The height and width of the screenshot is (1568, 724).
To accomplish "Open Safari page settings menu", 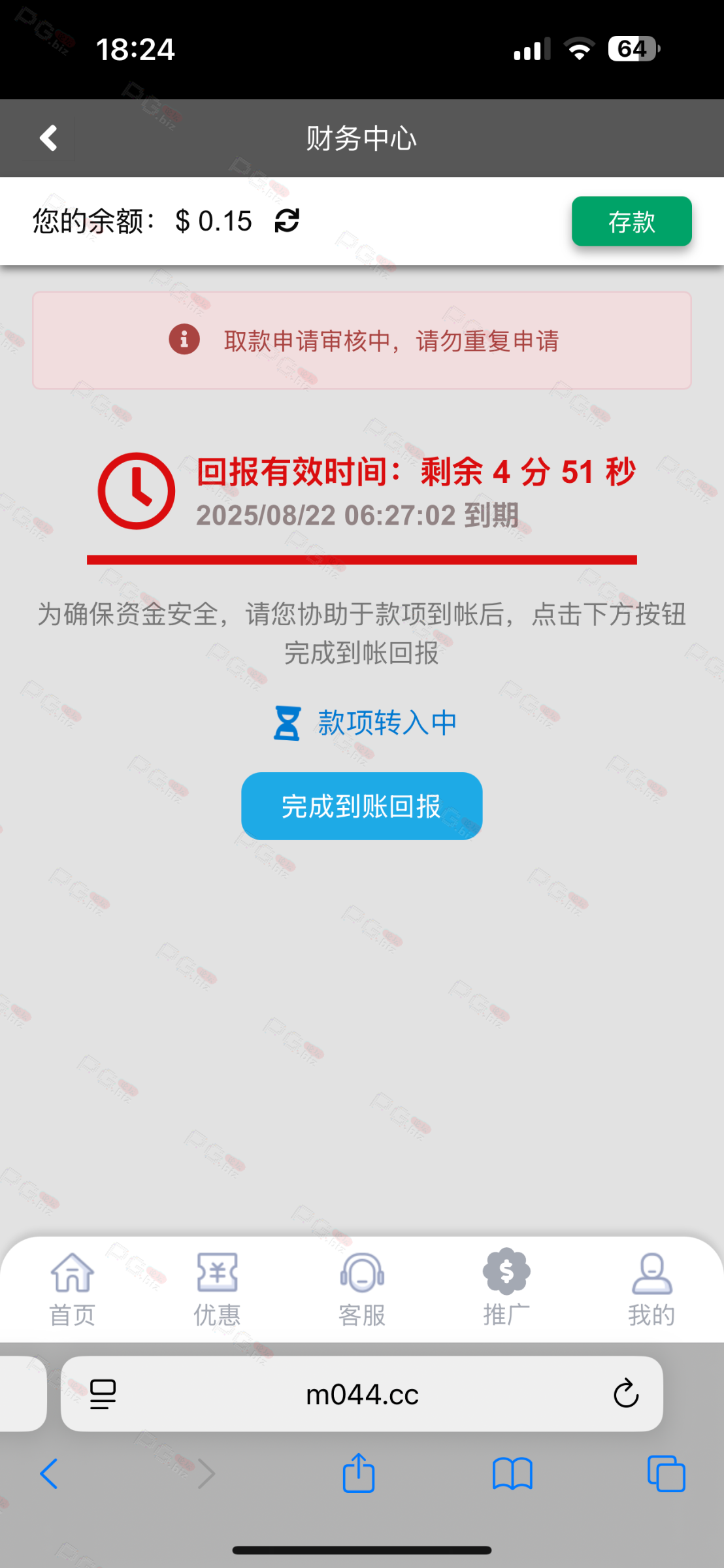I will (103, 1394).
